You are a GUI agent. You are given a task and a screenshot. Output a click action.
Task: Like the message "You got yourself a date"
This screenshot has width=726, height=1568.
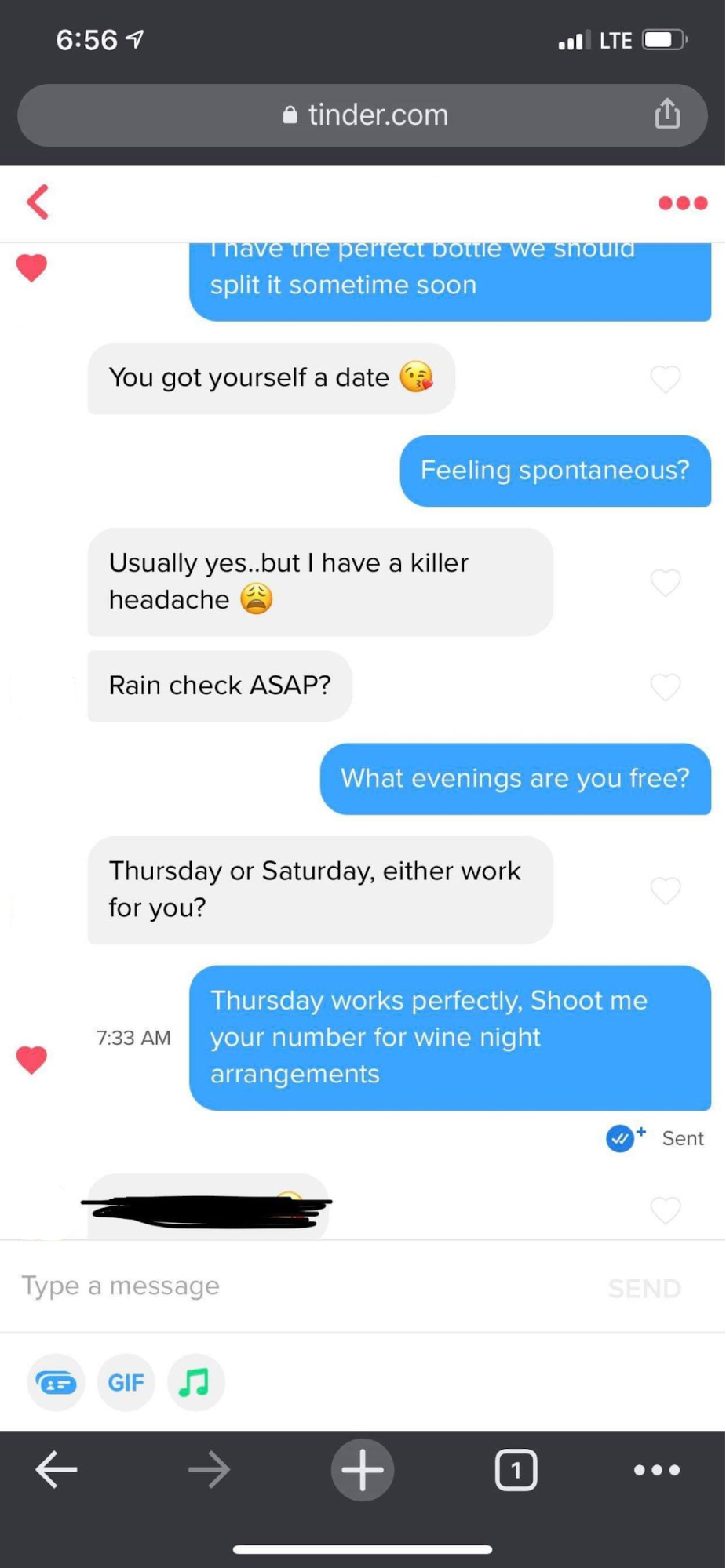[665, 379]
